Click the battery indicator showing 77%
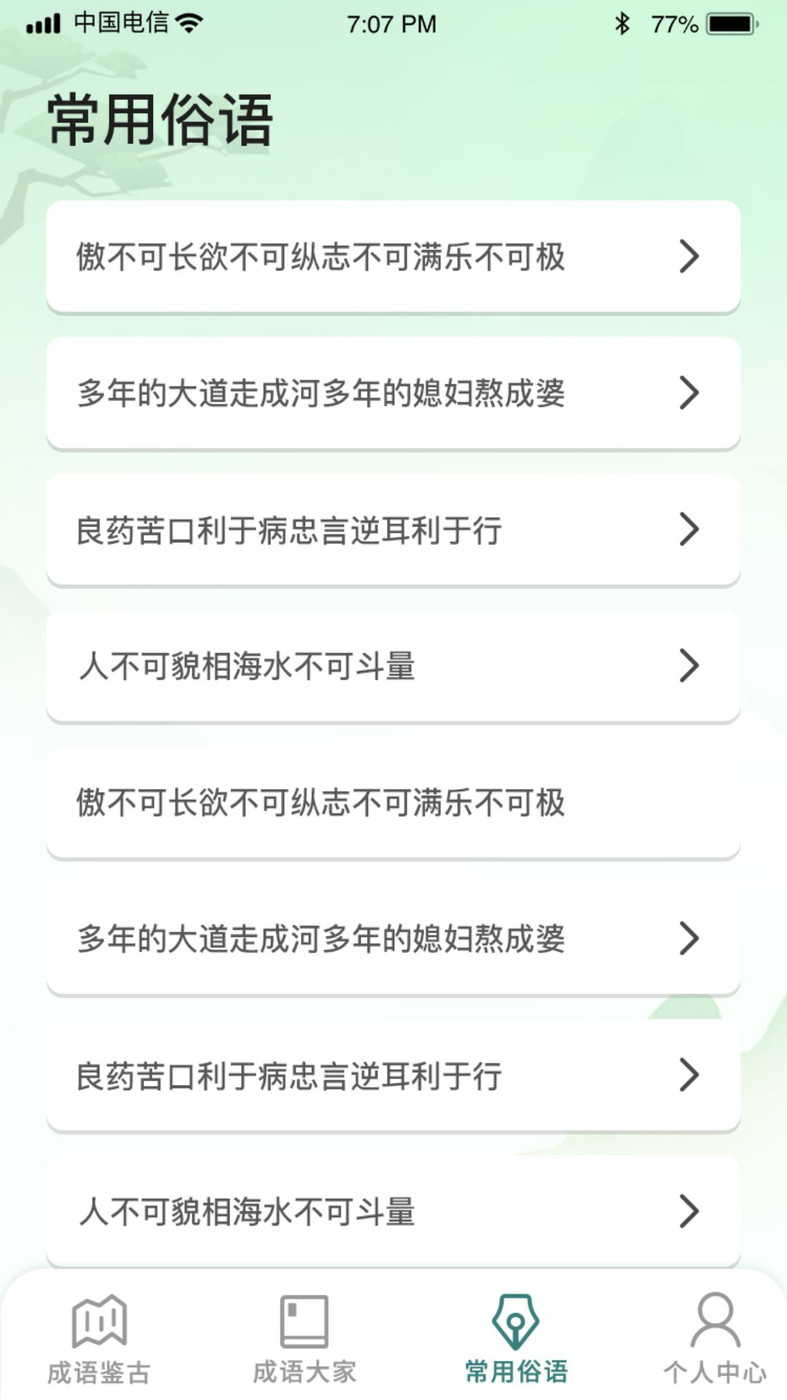This screenshot has width=787, height=1400. (728, 22)
